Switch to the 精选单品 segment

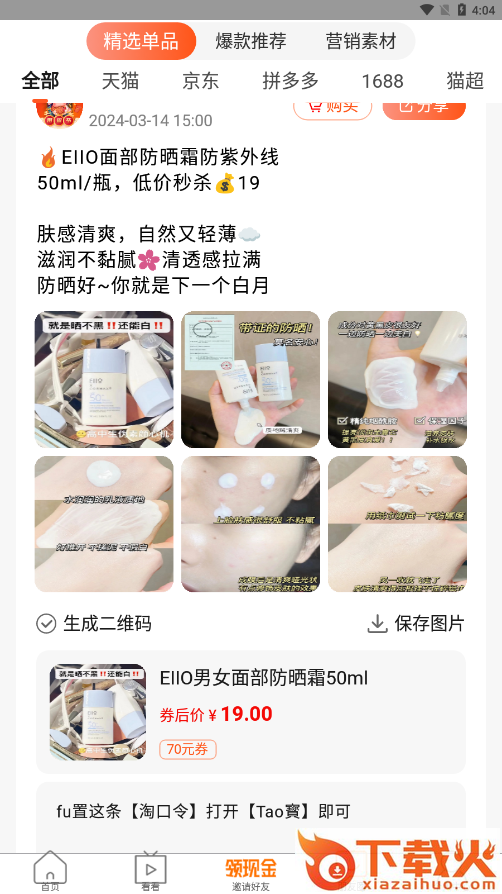tap(141, 41)
